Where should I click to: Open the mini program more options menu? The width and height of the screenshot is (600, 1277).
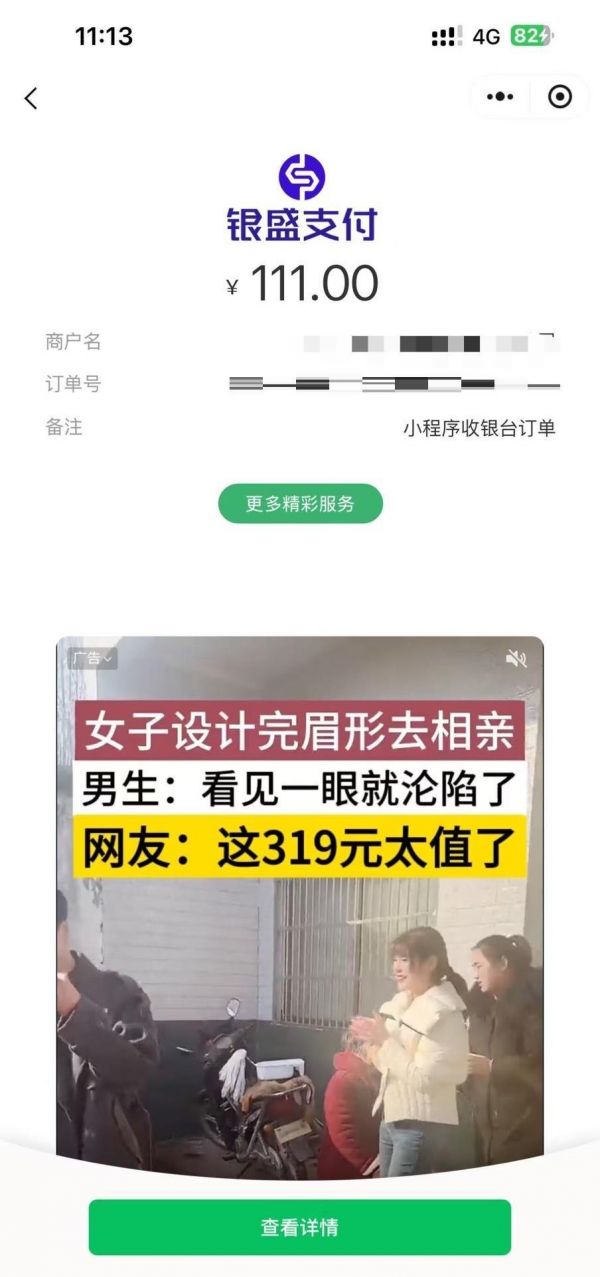[500, 97]
